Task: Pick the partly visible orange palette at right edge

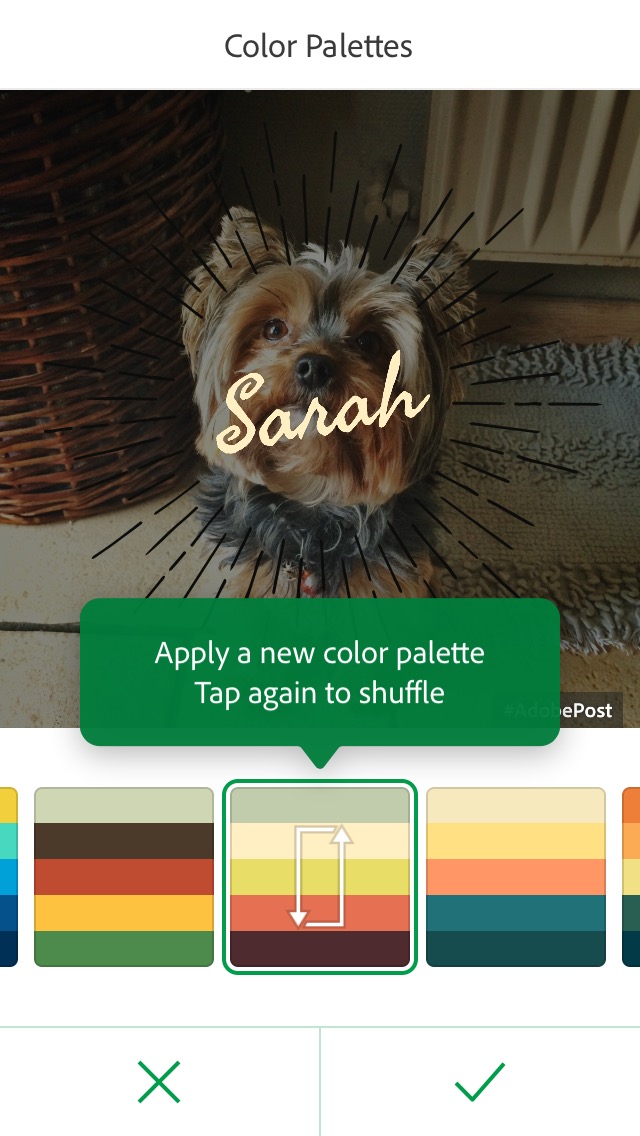Action: pyautogui.click(x=631, y=877)
